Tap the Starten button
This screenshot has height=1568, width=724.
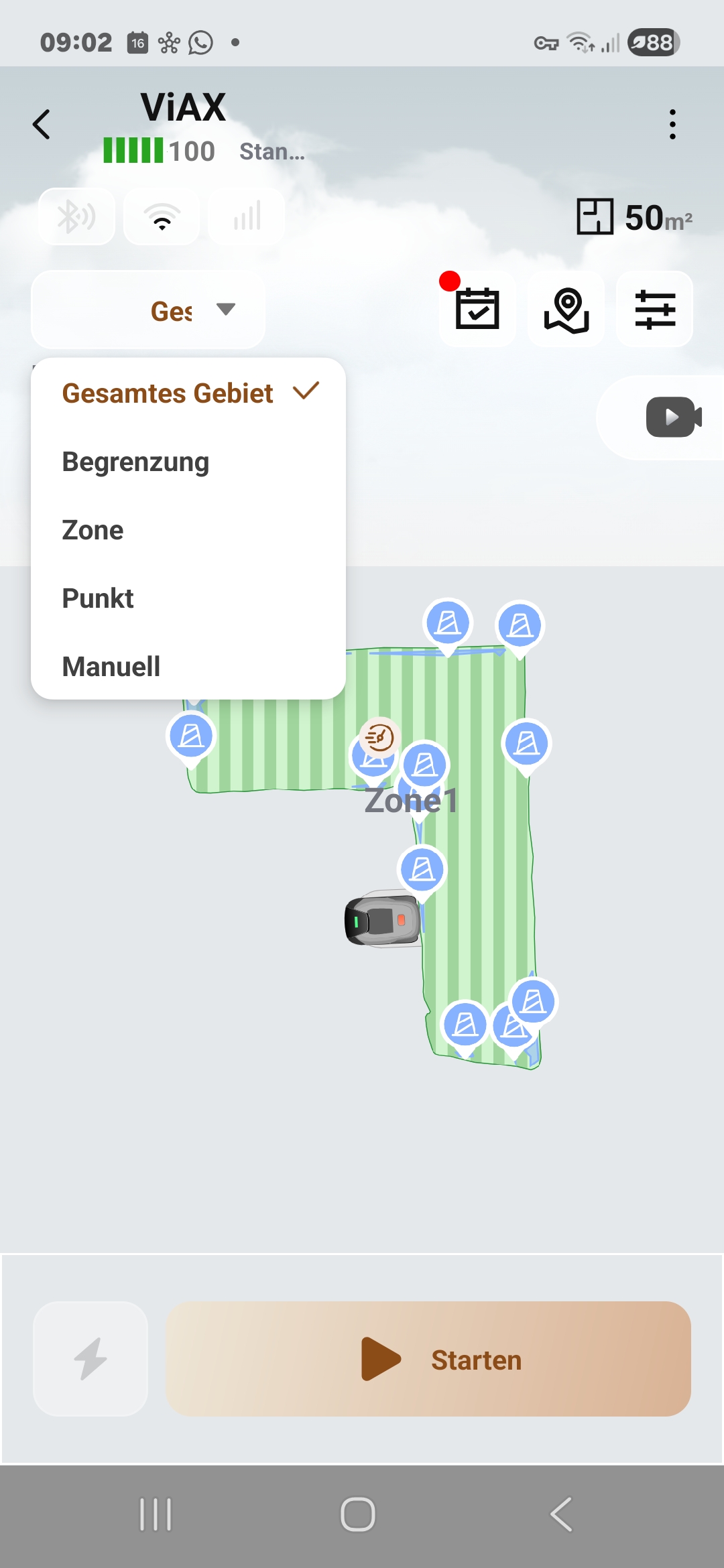tap(428, 1359)
